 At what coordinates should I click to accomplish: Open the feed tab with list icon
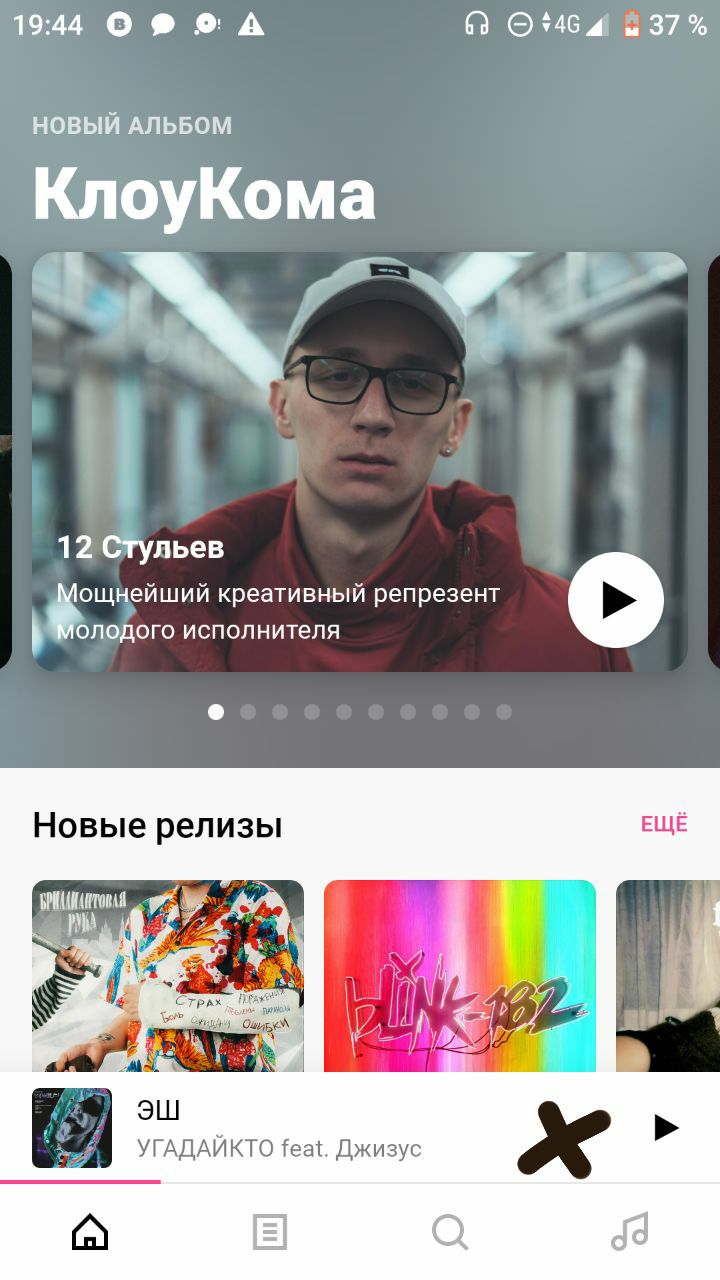click(269, 1232)
